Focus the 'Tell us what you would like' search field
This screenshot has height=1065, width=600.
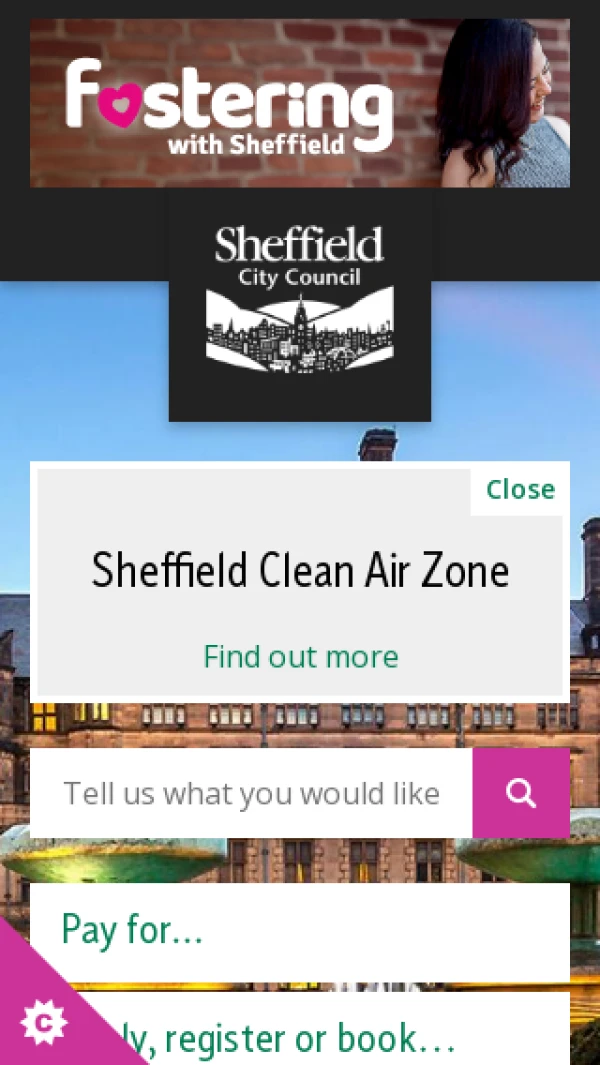(251, 794)
